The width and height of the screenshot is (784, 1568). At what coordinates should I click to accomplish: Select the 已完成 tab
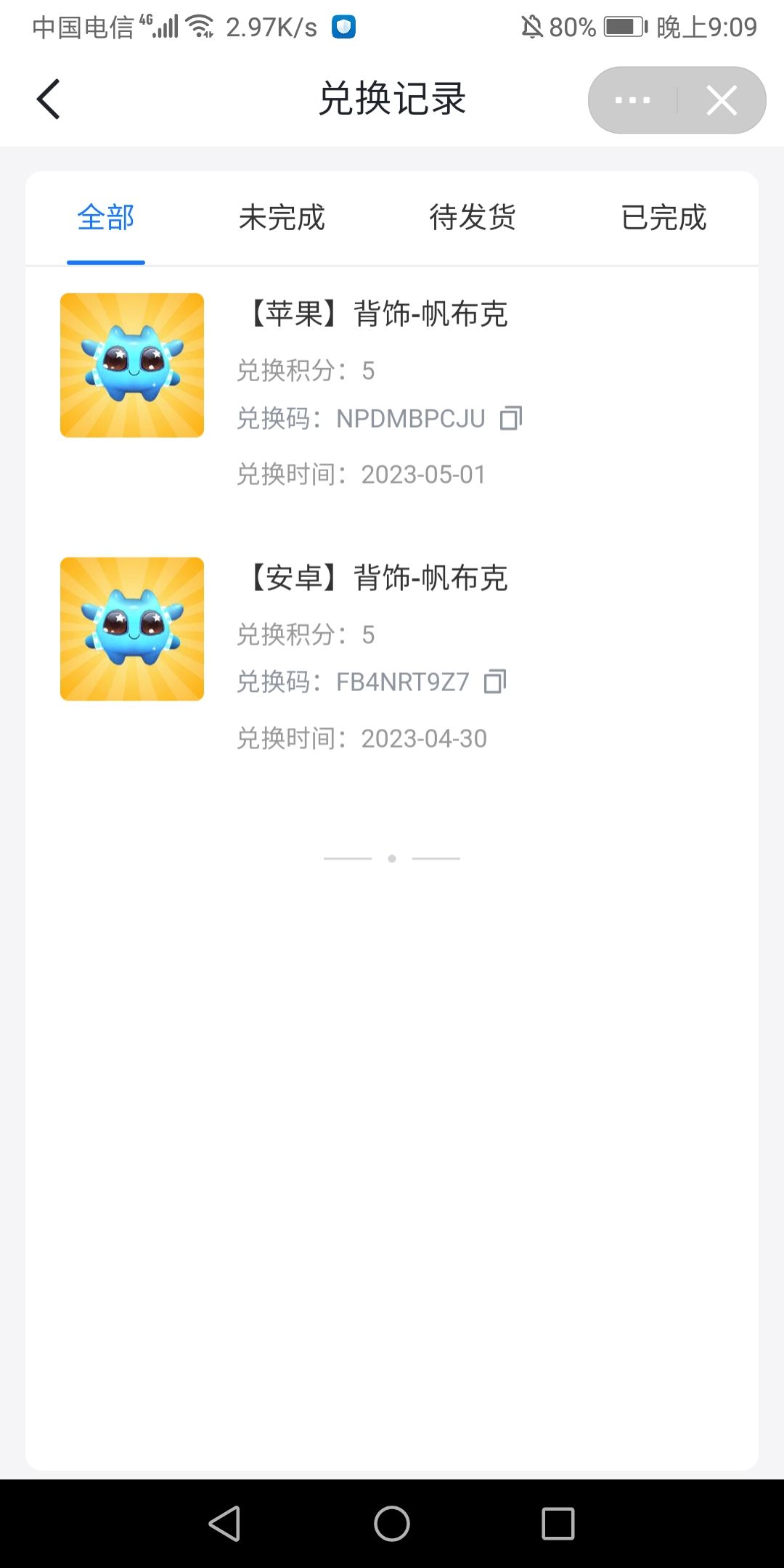point(663,218)
